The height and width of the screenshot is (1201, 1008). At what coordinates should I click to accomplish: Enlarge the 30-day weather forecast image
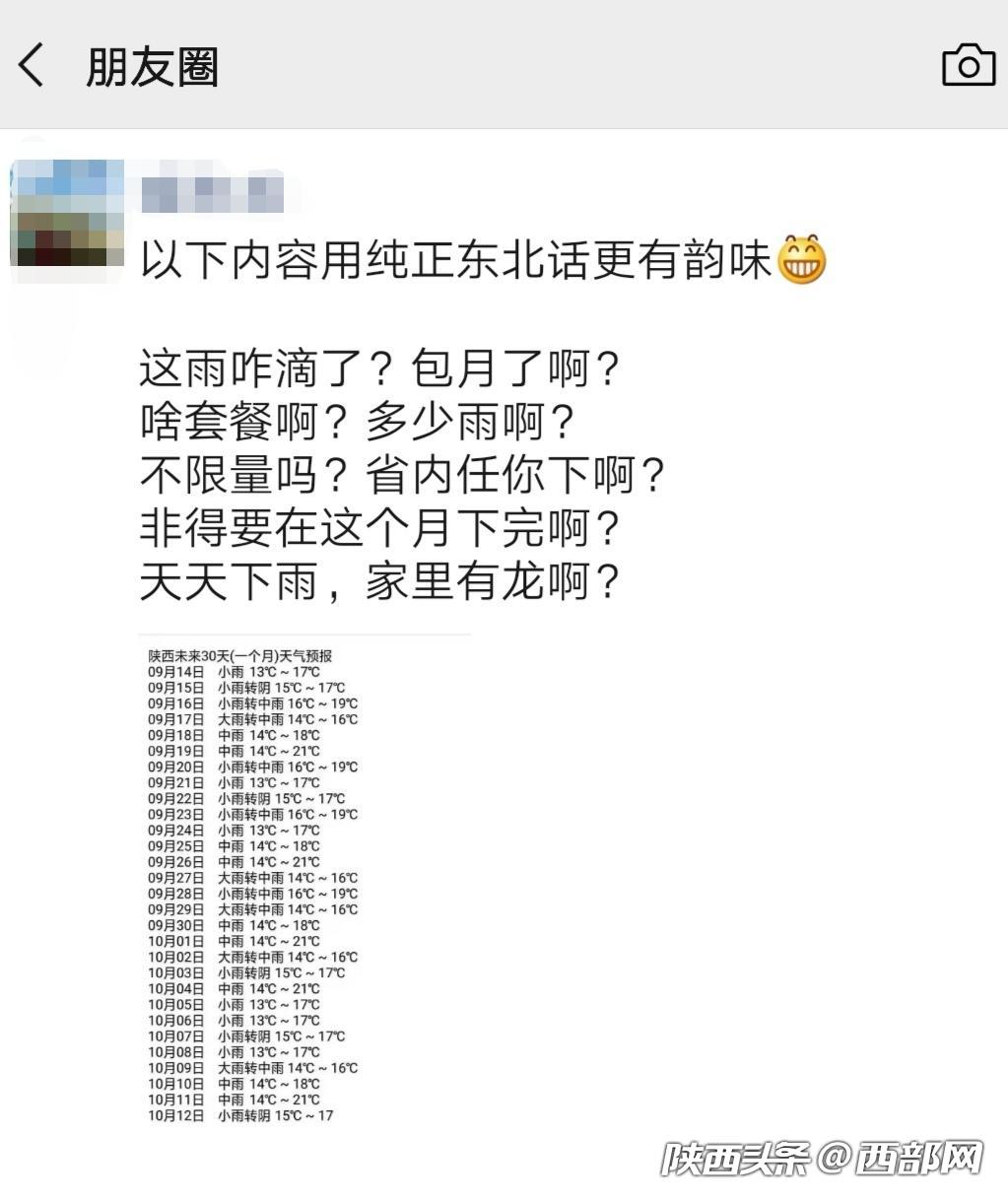(x=303, y=882)
